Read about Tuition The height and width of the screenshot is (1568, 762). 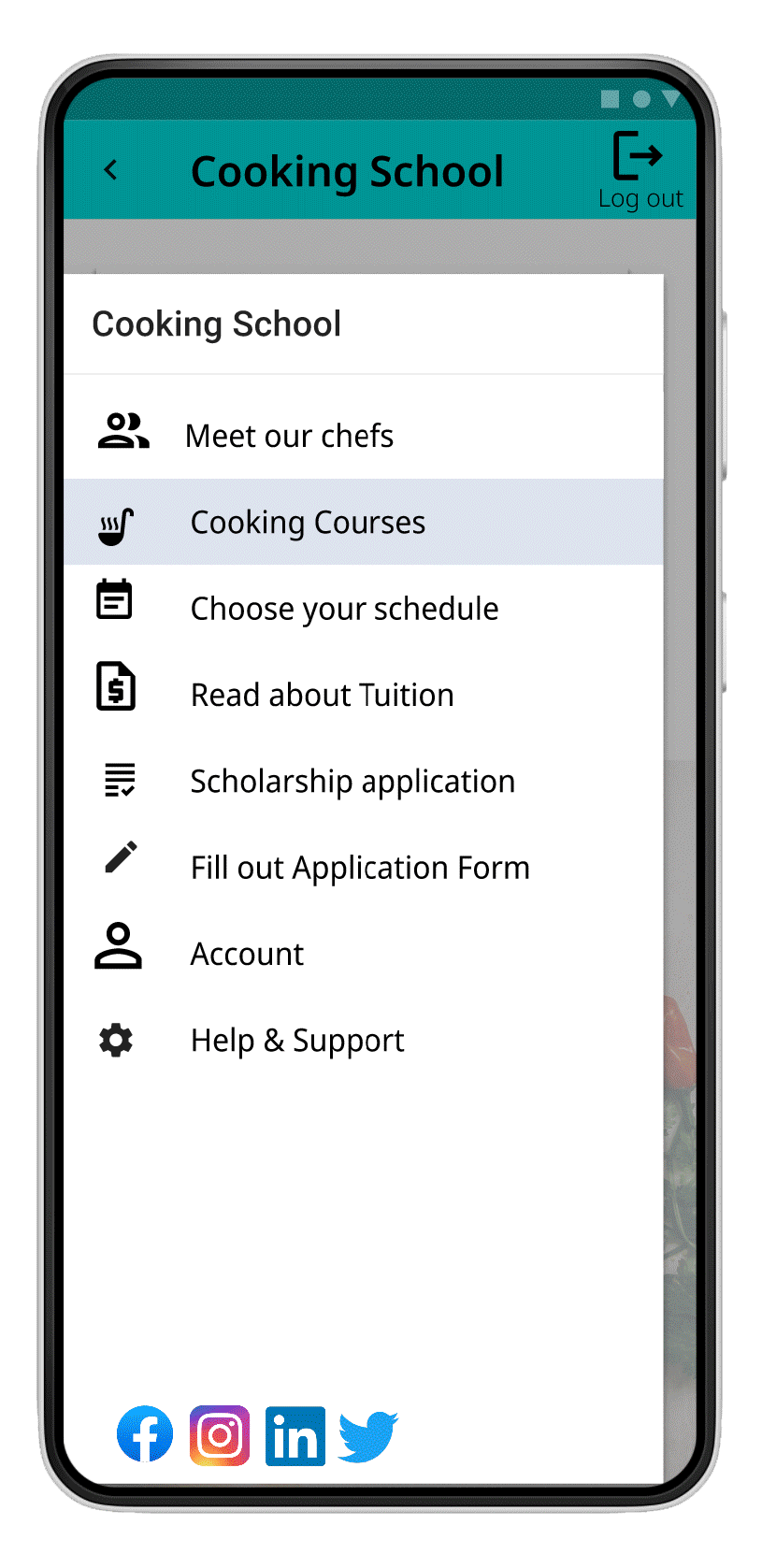coord(322,695)
